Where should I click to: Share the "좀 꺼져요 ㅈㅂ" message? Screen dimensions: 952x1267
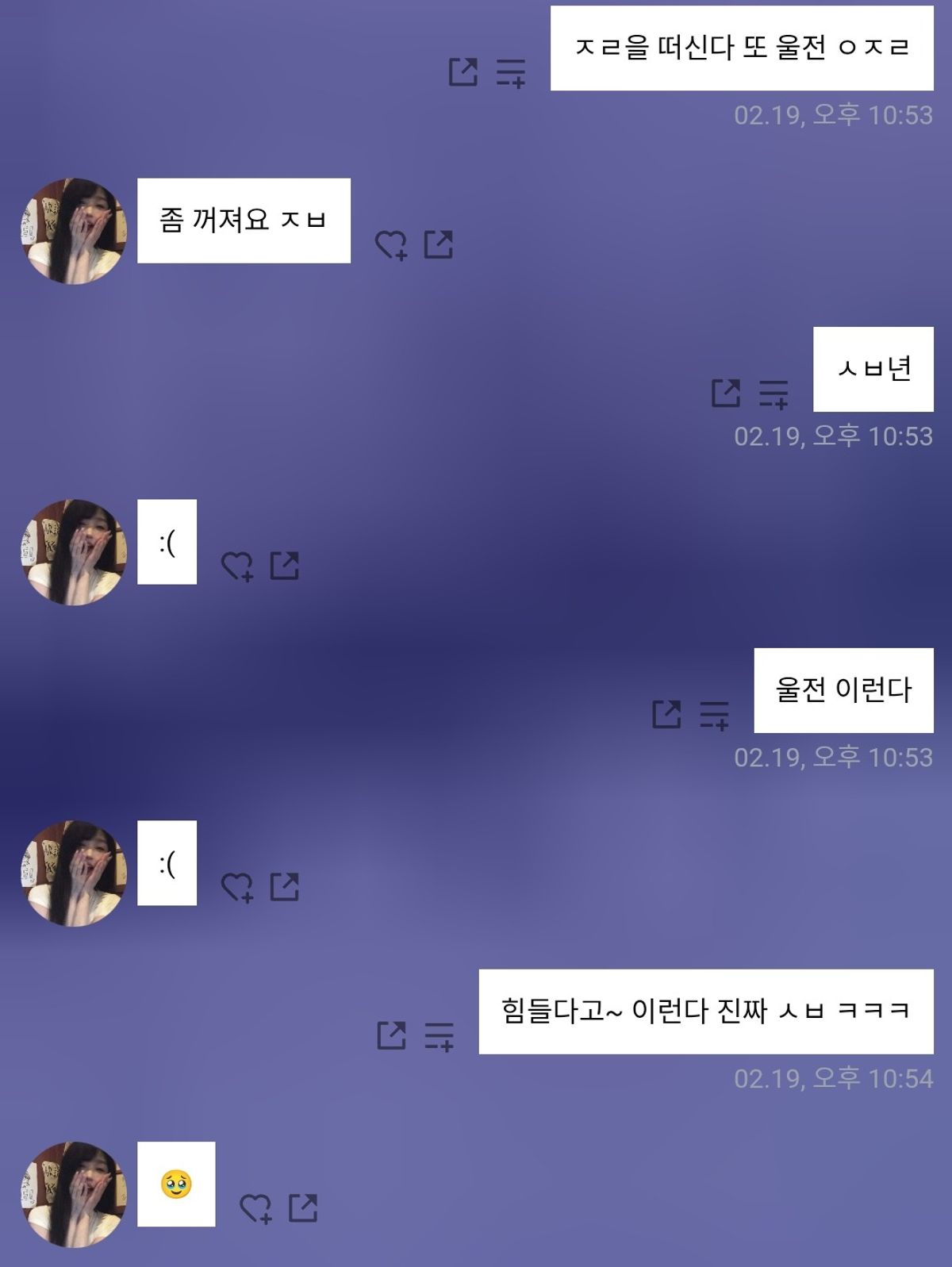439,244
